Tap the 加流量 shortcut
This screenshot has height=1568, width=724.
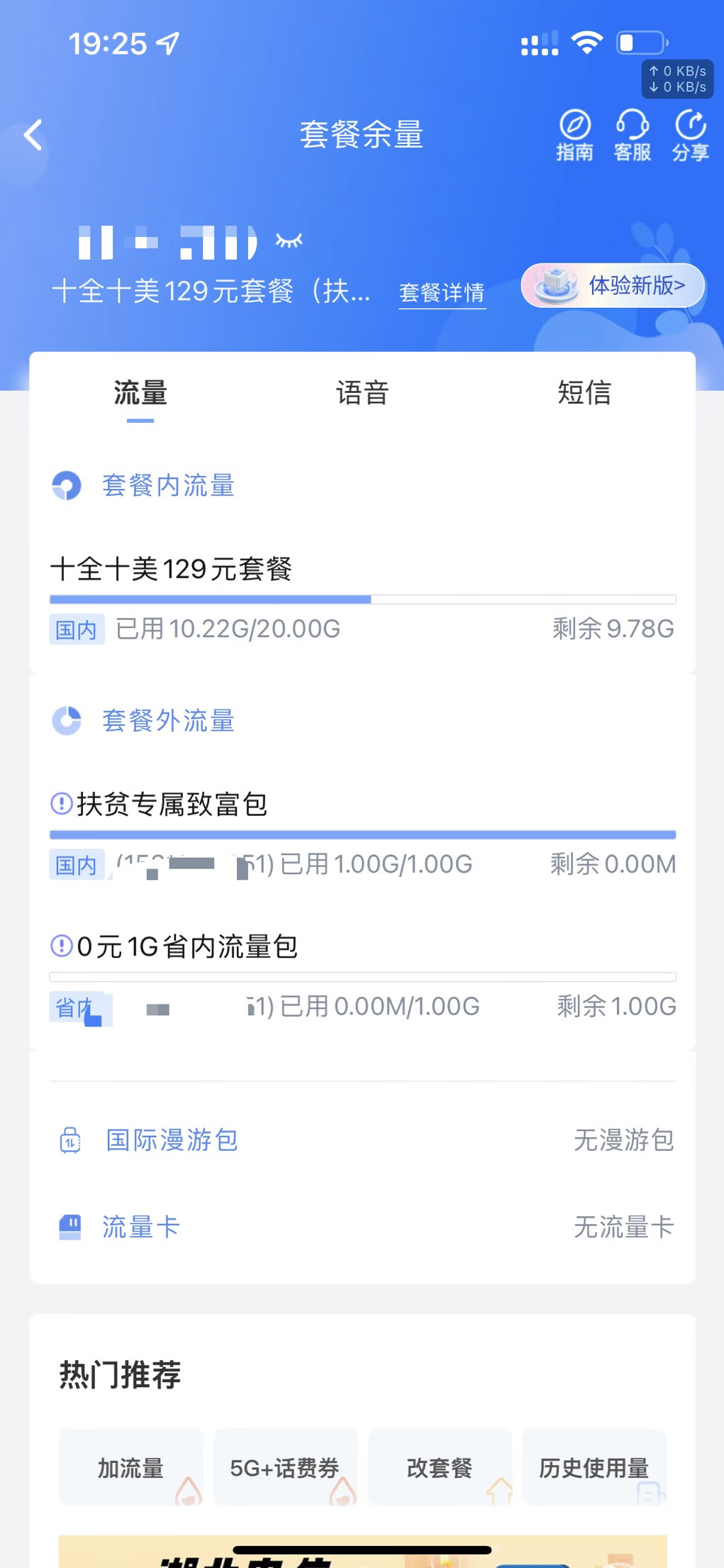pos(131,1468)
